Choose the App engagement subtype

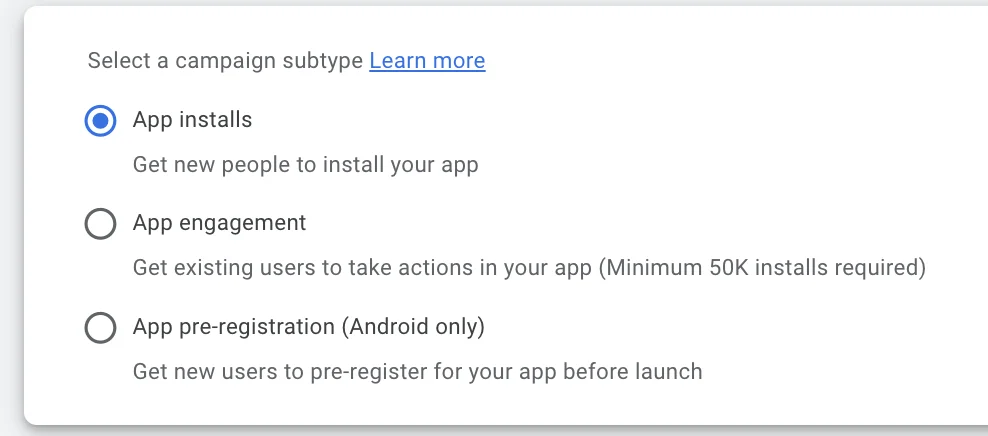(x=100, y=224)
